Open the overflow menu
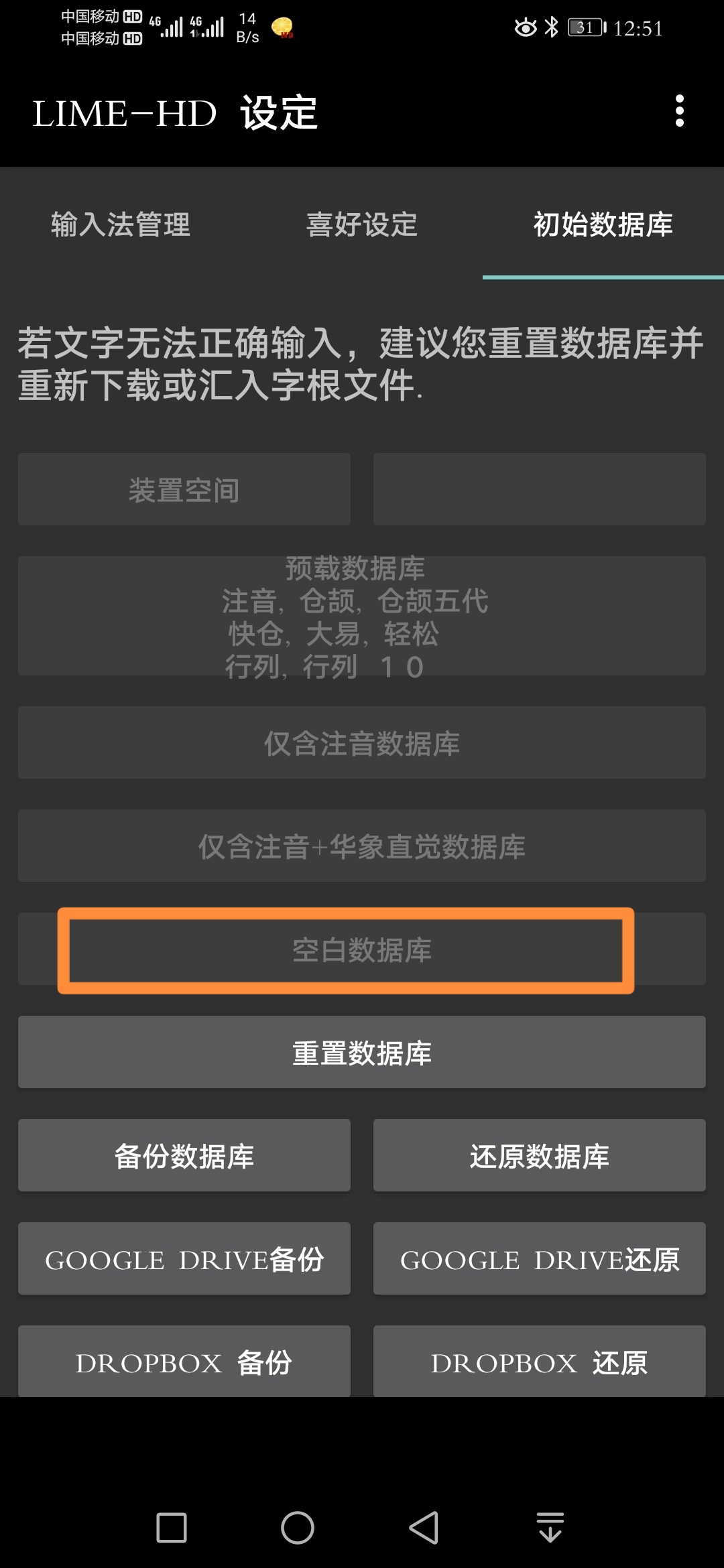724x1568 pixels. pyautogui.click(x=679, y=111)
